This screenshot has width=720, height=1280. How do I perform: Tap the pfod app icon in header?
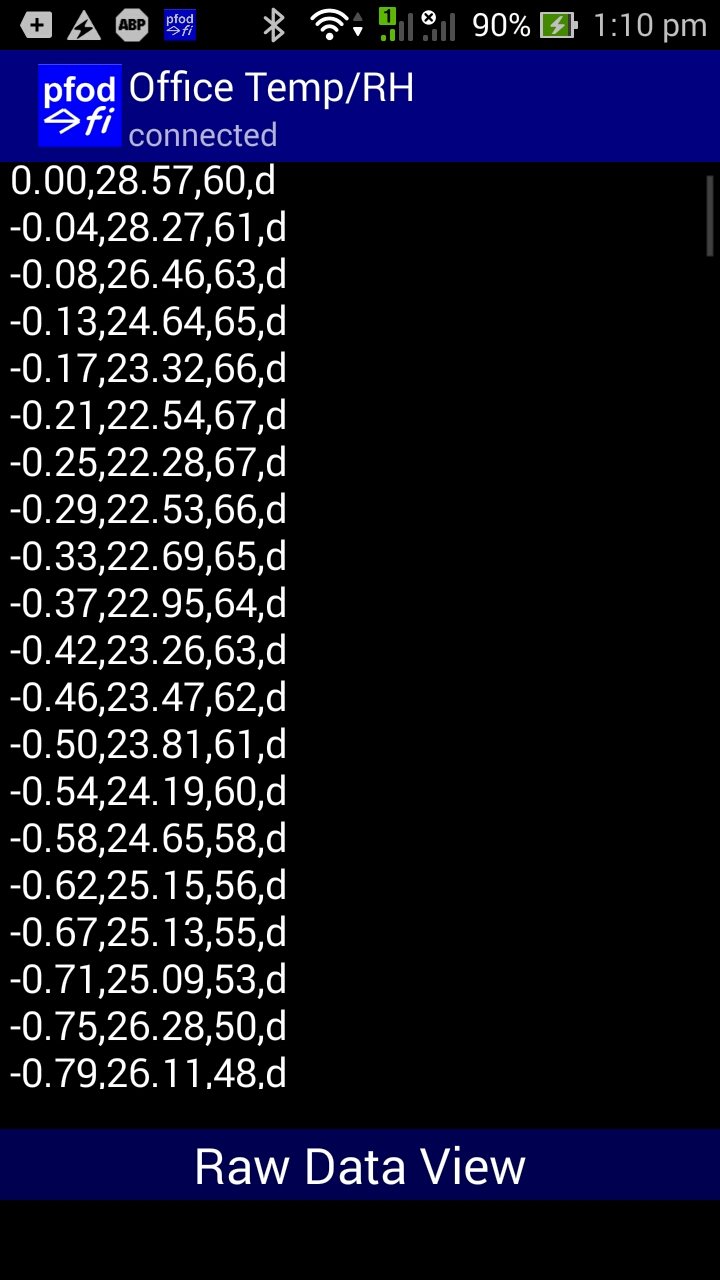[x=80, y=105]
